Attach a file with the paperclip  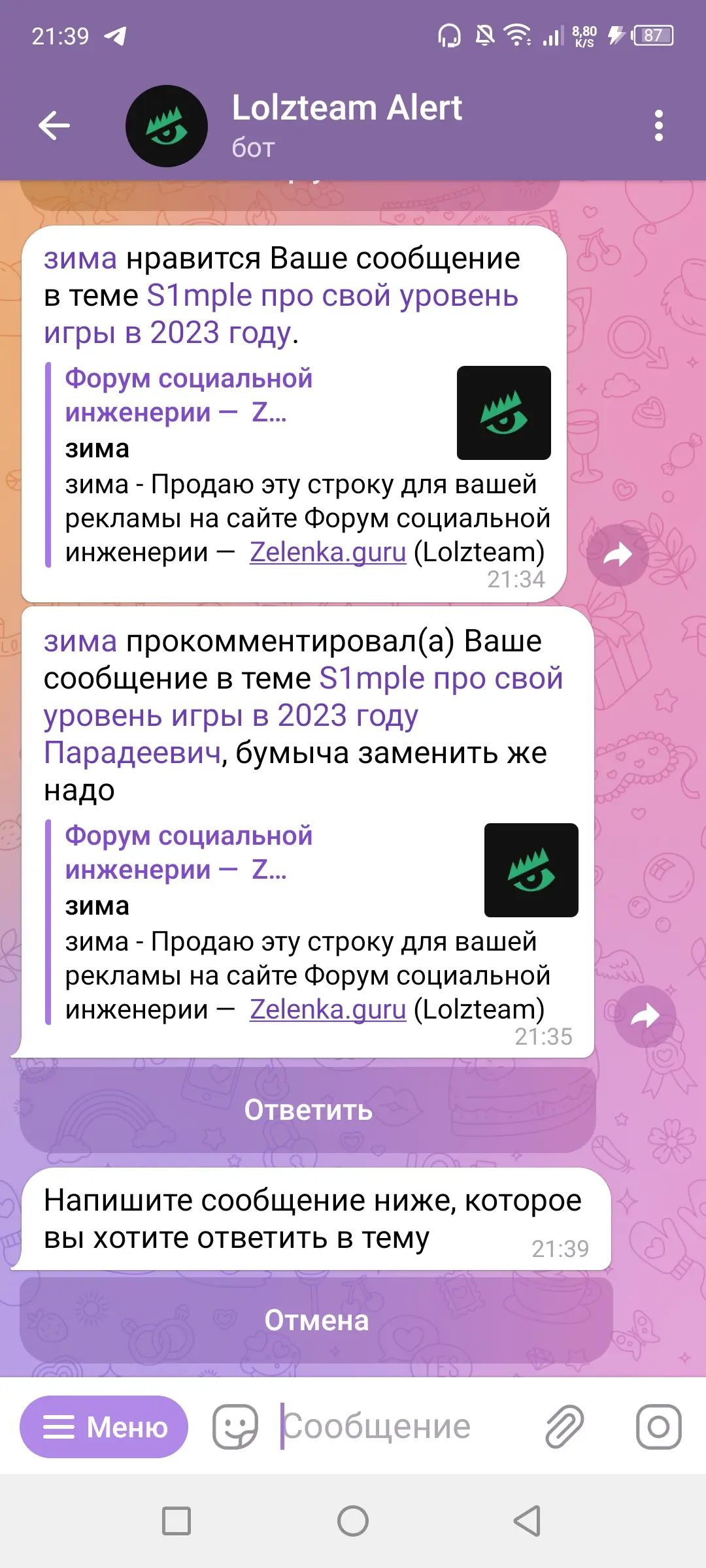565,1427
